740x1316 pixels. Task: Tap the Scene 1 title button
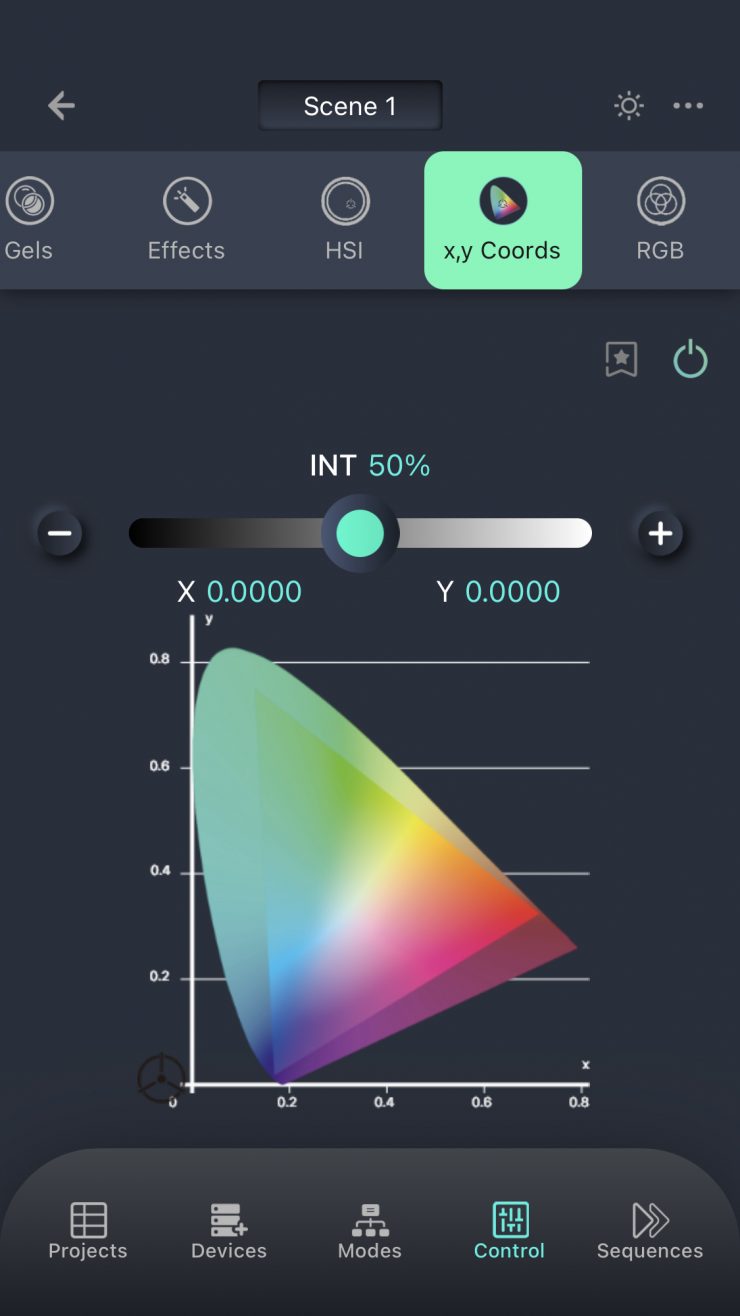click(x=350, y=106)
